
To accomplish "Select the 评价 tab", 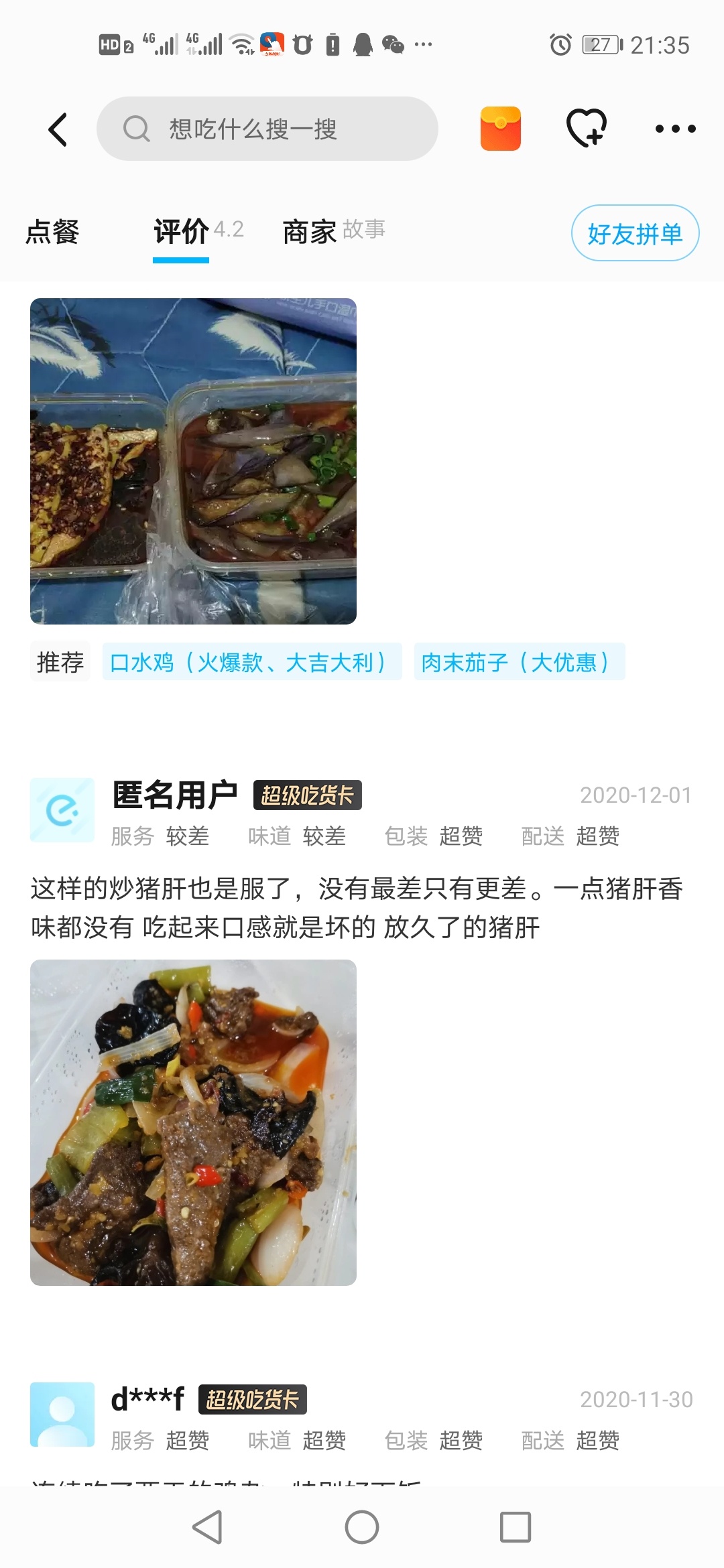I will pos(181,232).
